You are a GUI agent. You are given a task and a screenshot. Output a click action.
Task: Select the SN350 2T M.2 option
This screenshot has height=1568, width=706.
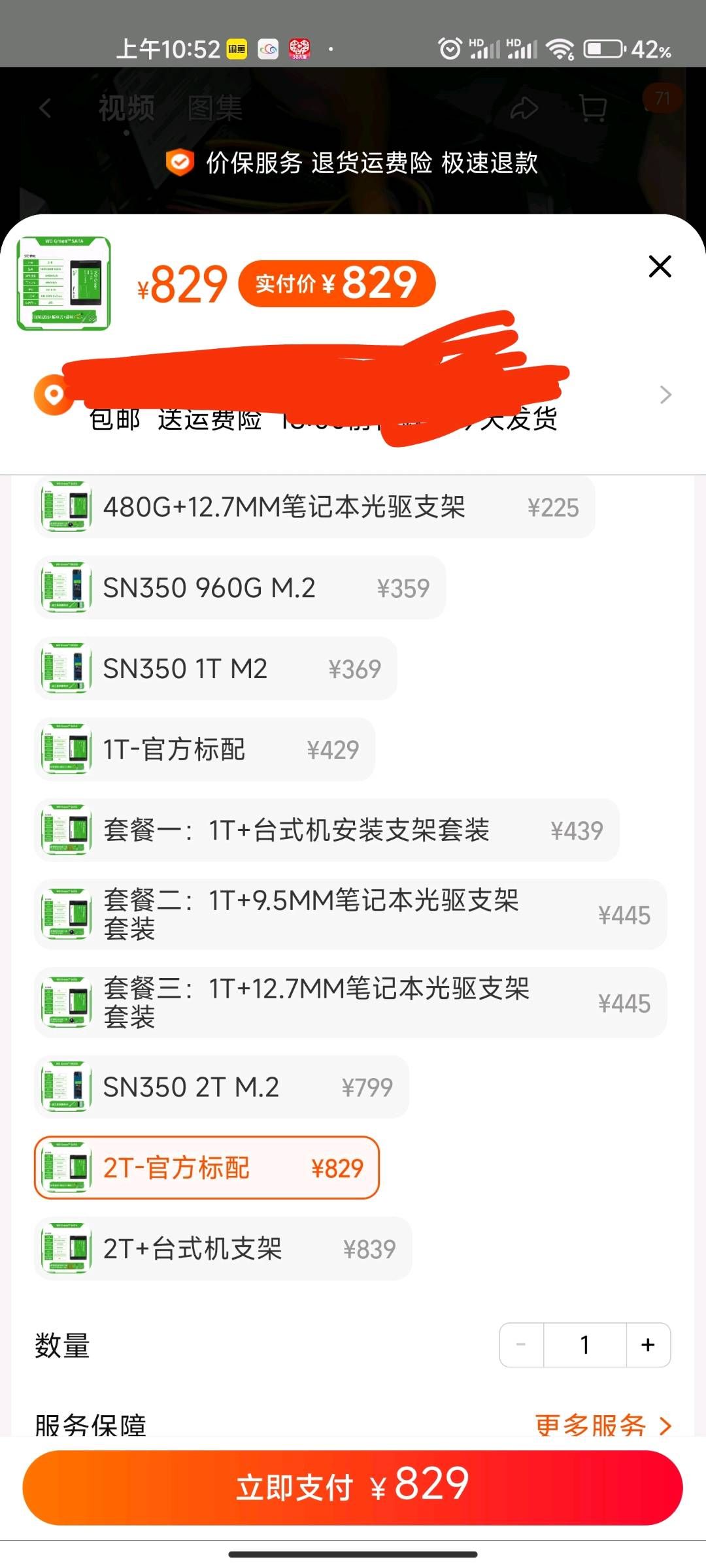222,1087
